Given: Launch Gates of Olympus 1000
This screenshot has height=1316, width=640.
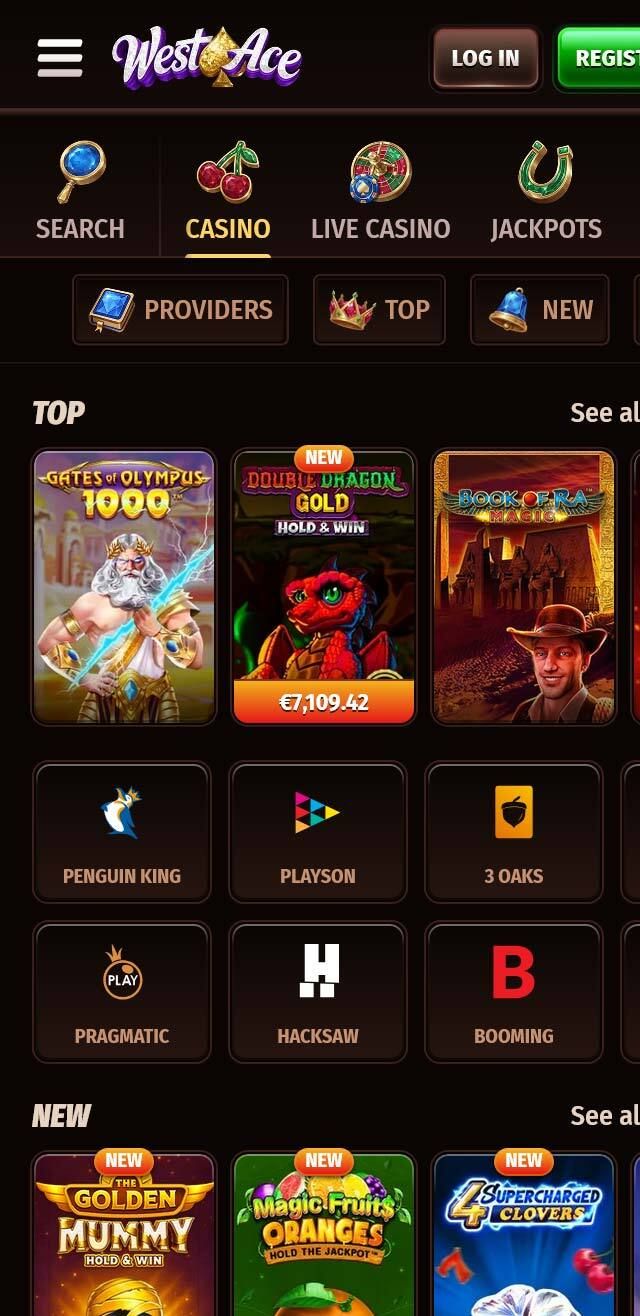Looking at the screenshot, I should click(124, 586).
